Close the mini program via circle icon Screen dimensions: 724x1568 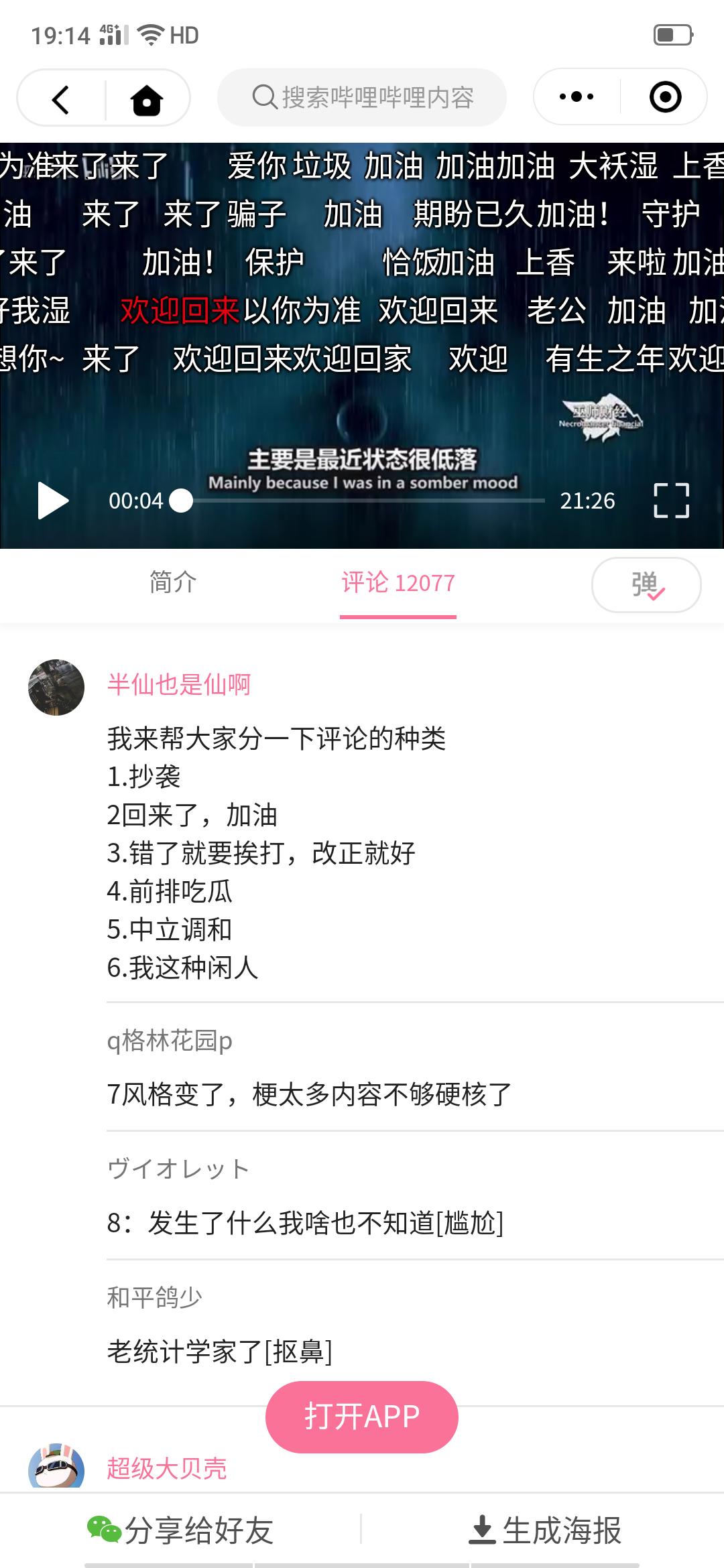tap(665, 97)
